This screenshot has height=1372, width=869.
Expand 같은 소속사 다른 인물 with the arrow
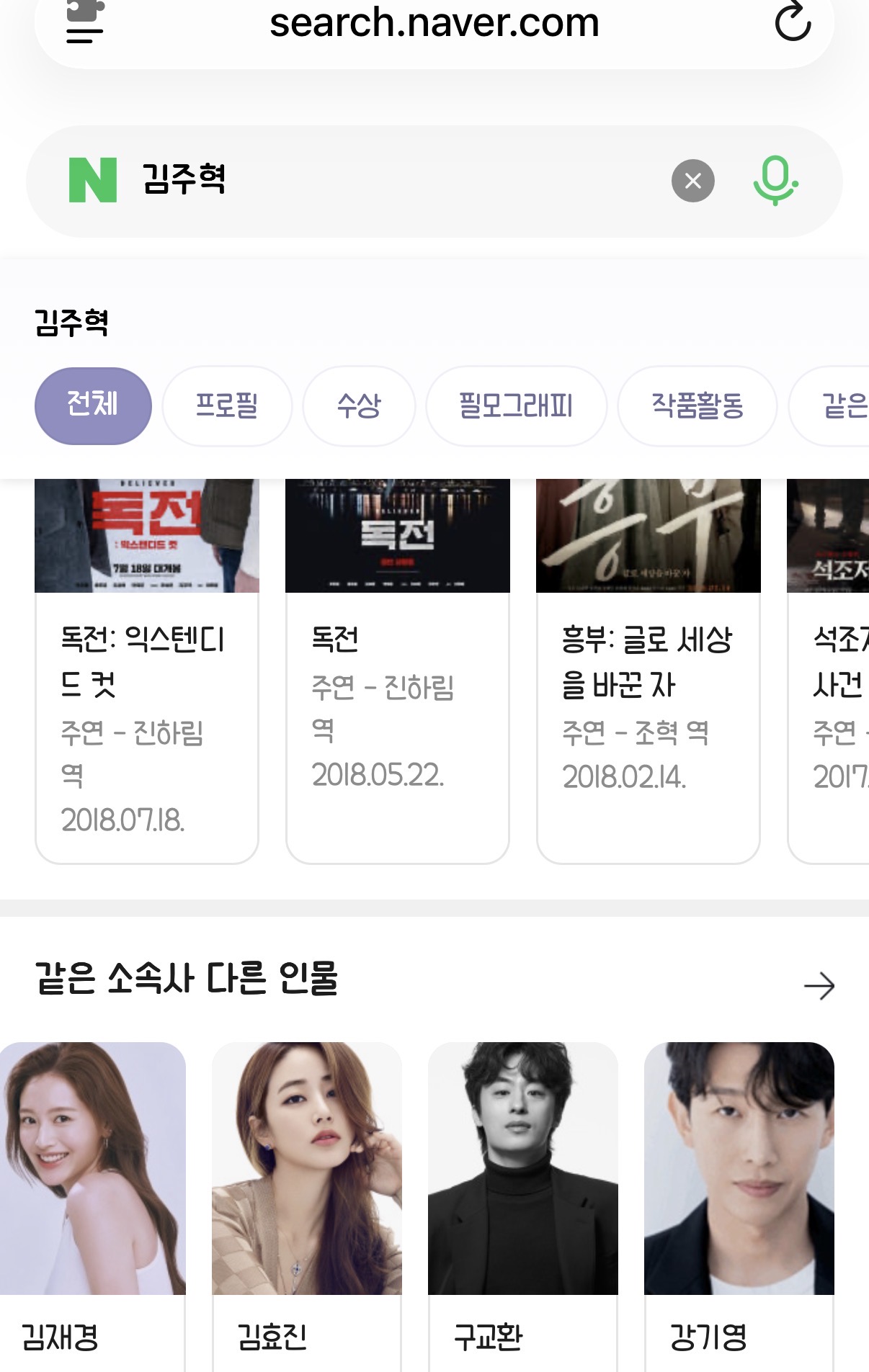(x=819, y=986)
